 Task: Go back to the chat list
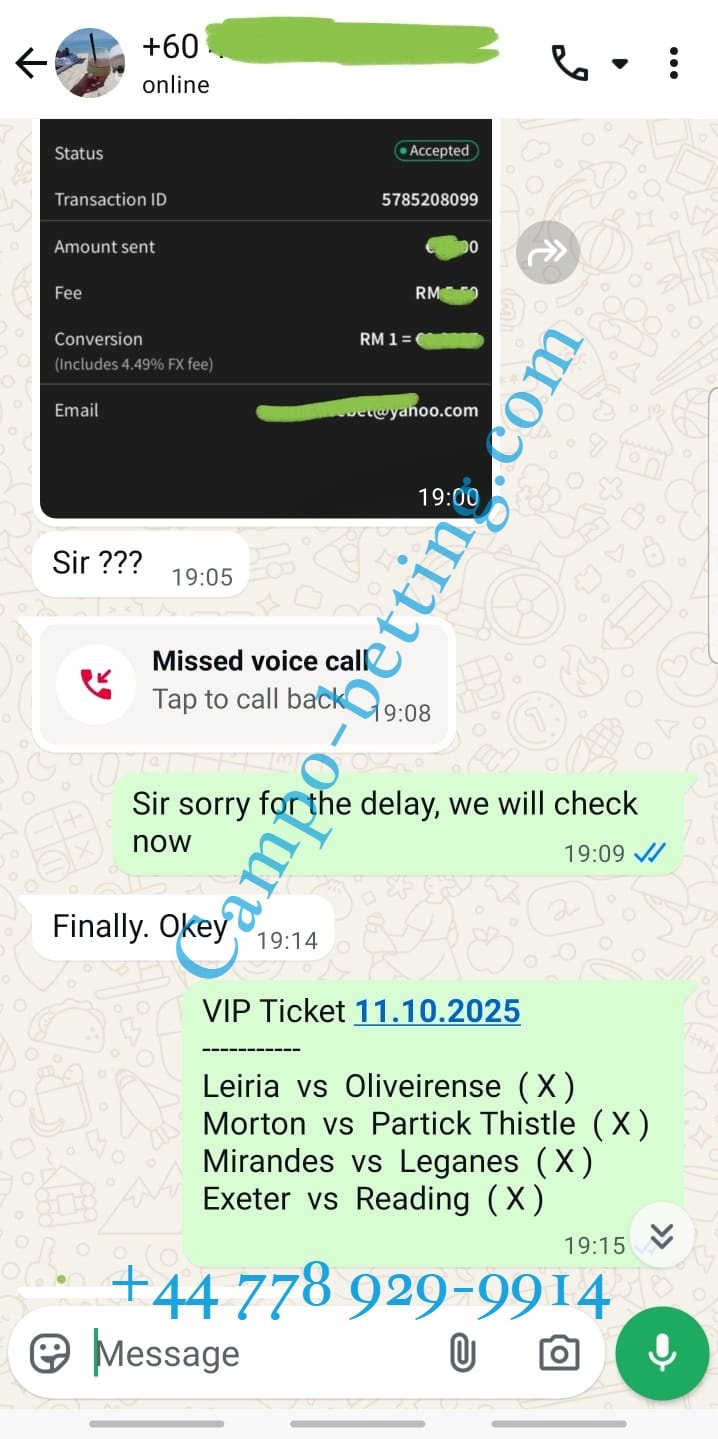pyautogui.click(x=31, y=64)
